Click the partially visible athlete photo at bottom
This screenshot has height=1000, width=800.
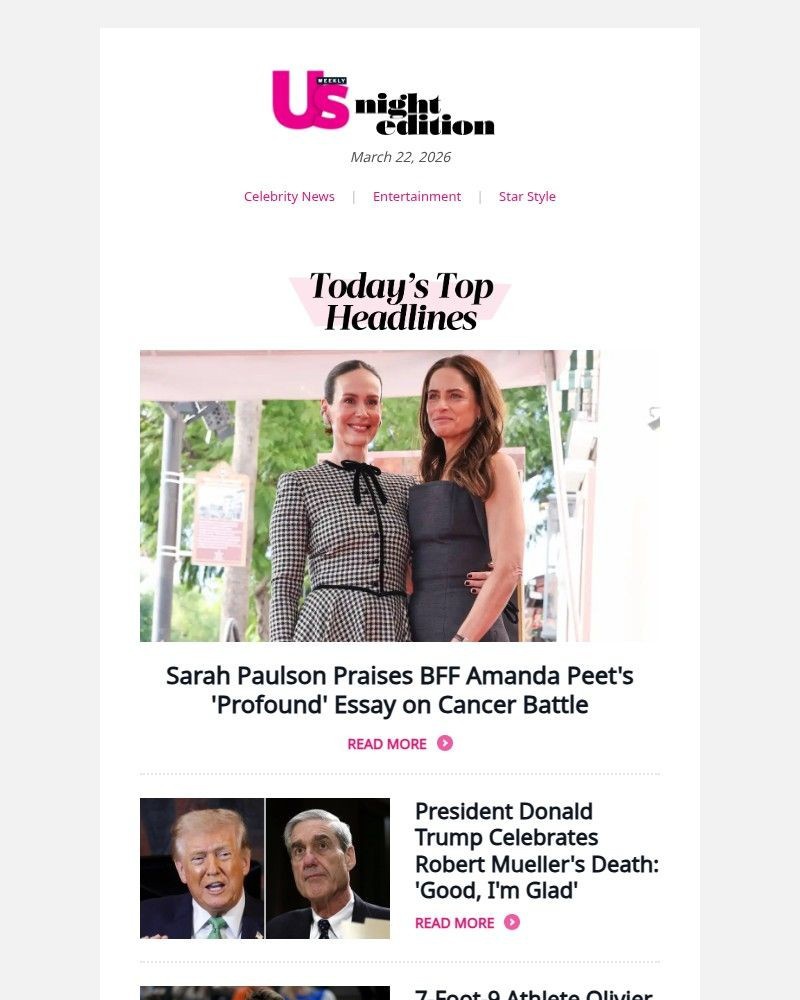tap(264, 995)
